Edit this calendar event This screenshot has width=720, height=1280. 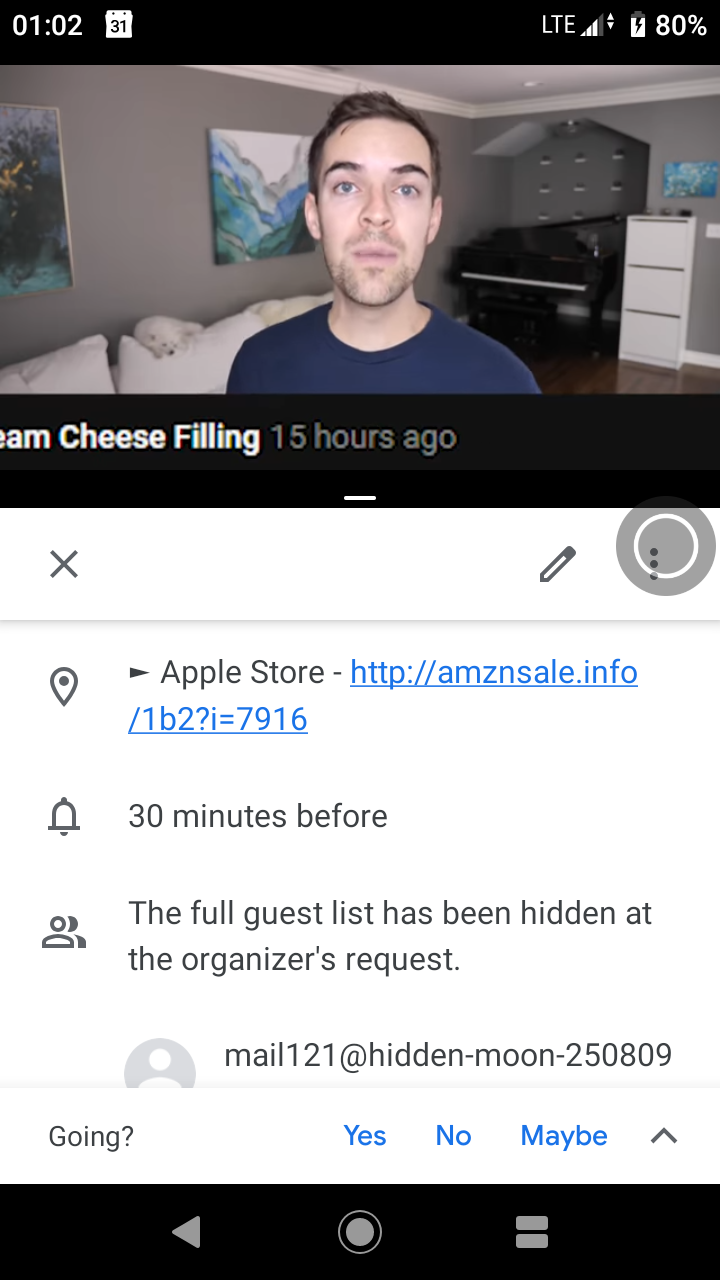(557, 564)
